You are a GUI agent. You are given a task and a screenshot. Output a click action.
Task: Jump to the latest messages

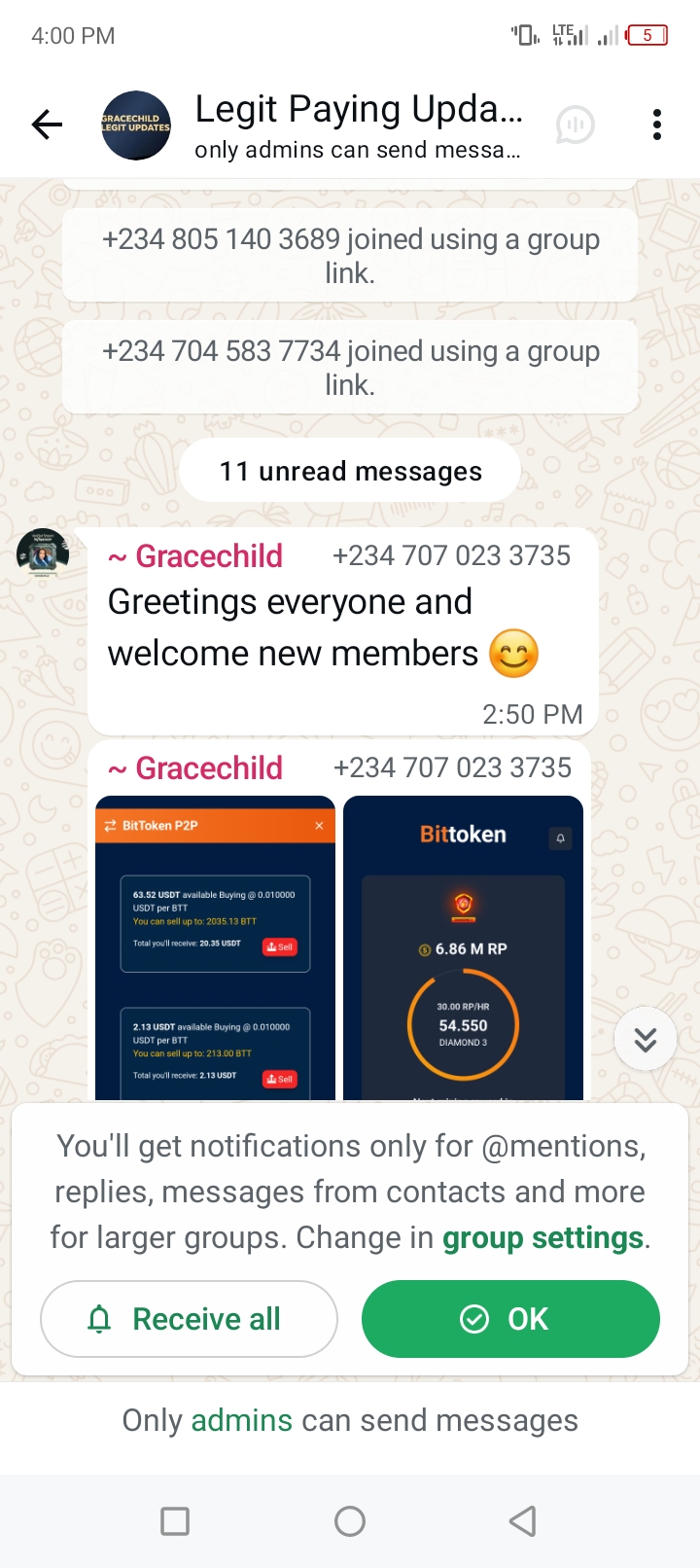coord(645,1040)
